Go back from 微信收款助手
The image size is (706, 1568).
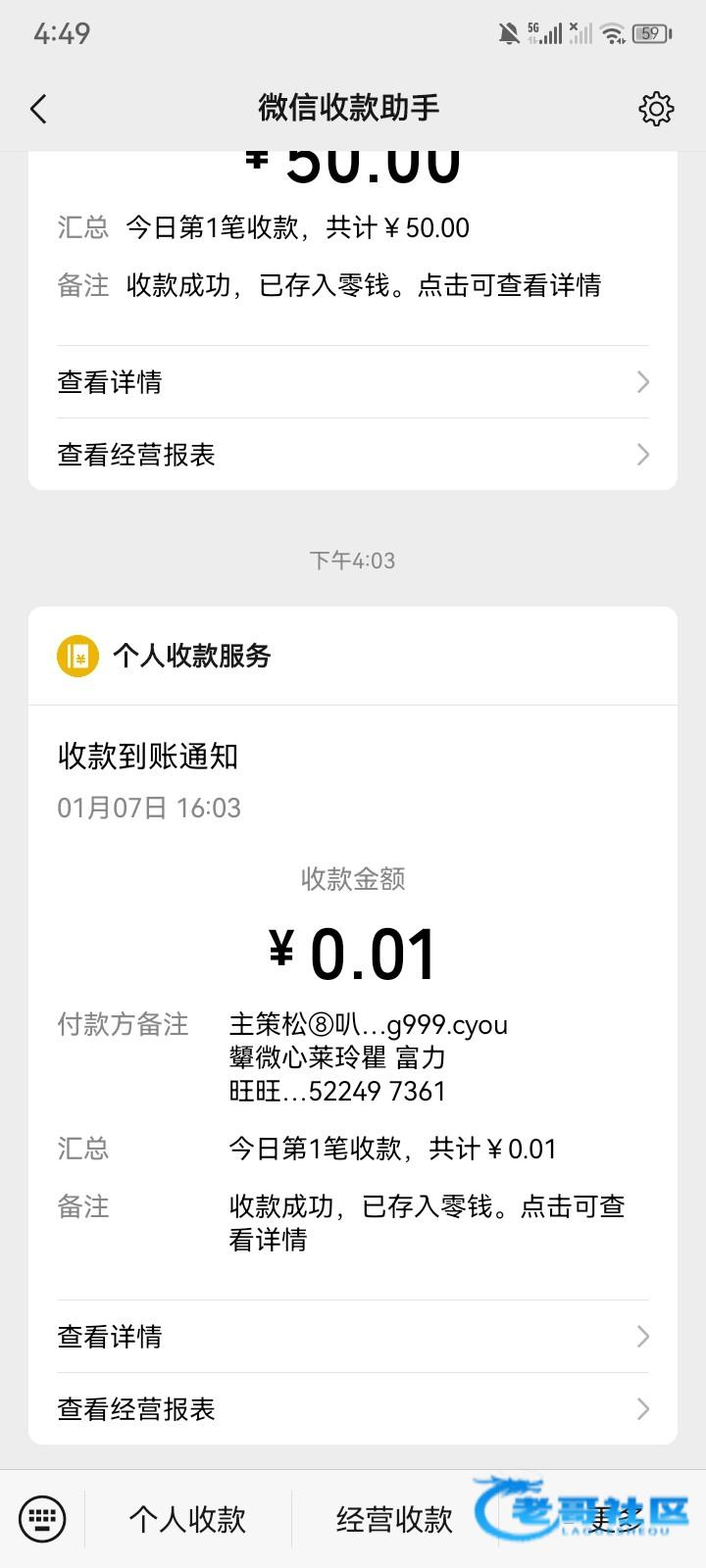[39, 109]
